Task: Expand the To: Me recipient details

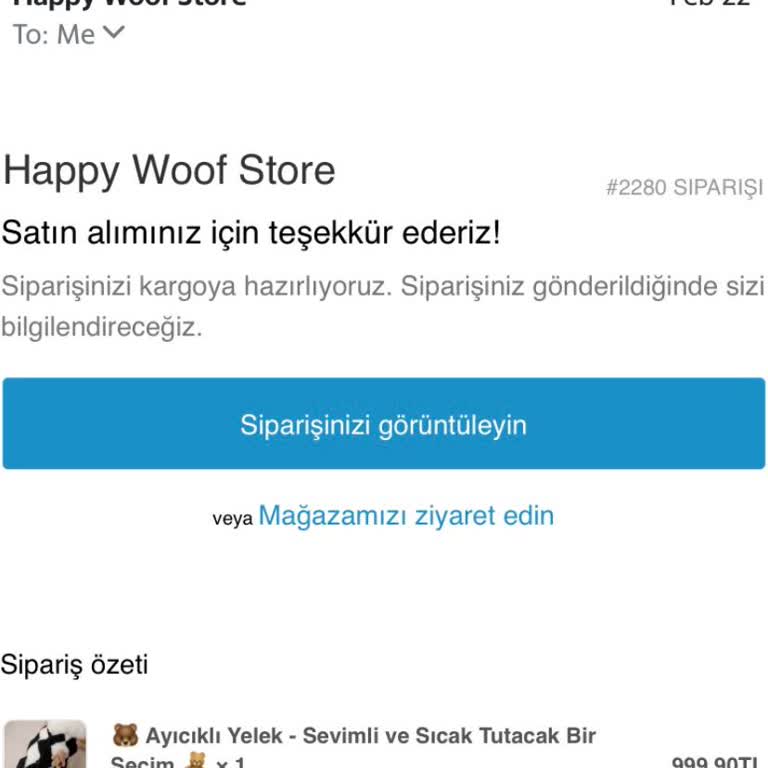Action: pos(113,34)
